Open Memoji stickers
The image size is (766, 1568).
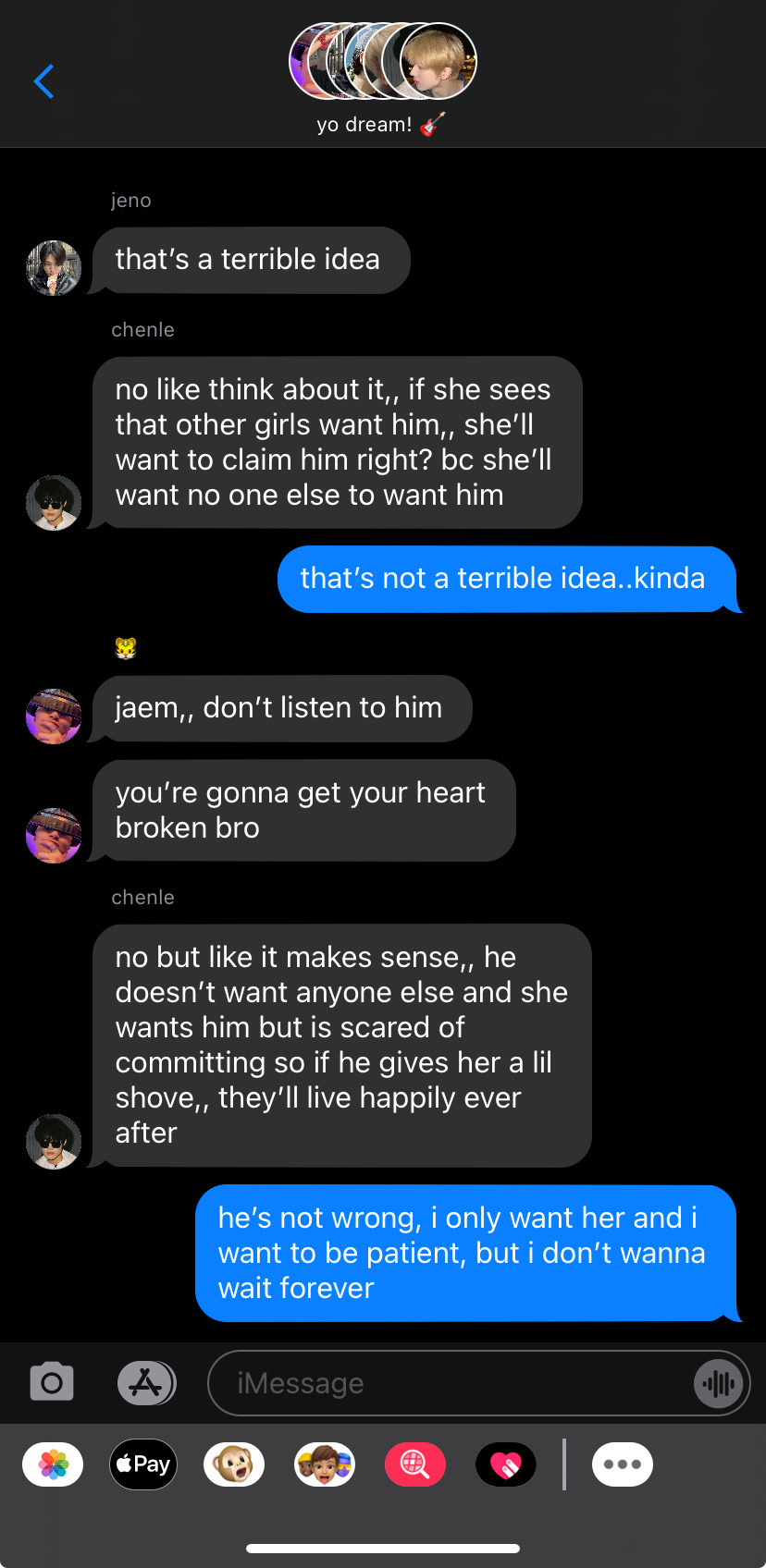pyautogui.click(x=325, y=1464)
